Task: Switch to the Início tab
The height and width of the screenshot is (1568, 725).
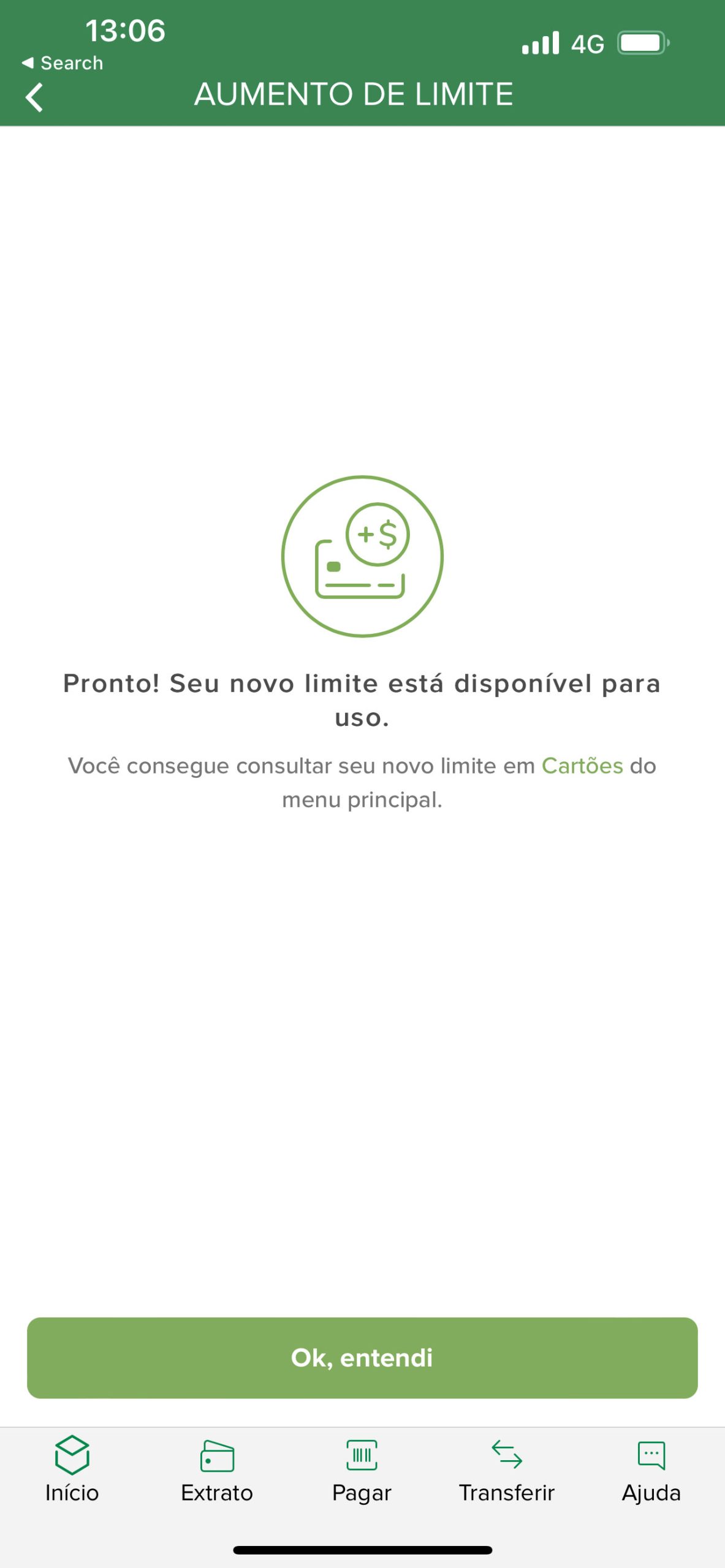Action: click(x=72, y=1469)
